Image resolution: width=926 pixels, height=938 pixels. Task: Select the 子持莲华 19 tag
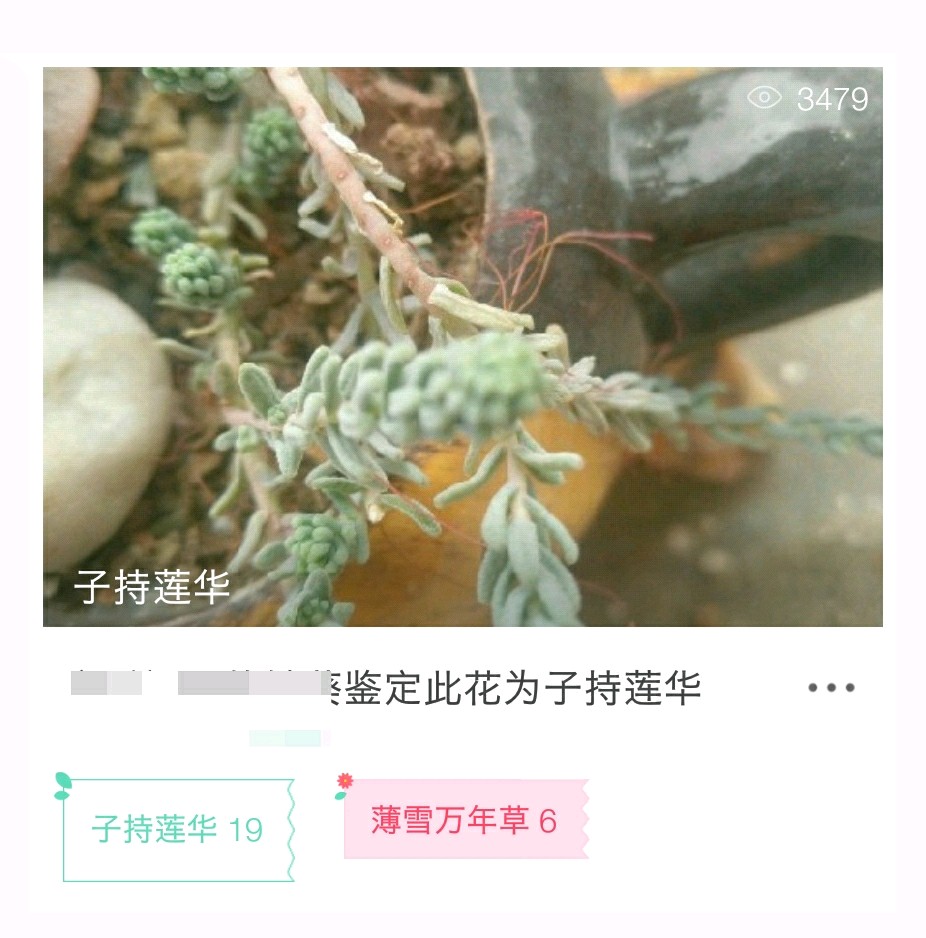click(x=178, y=829)
